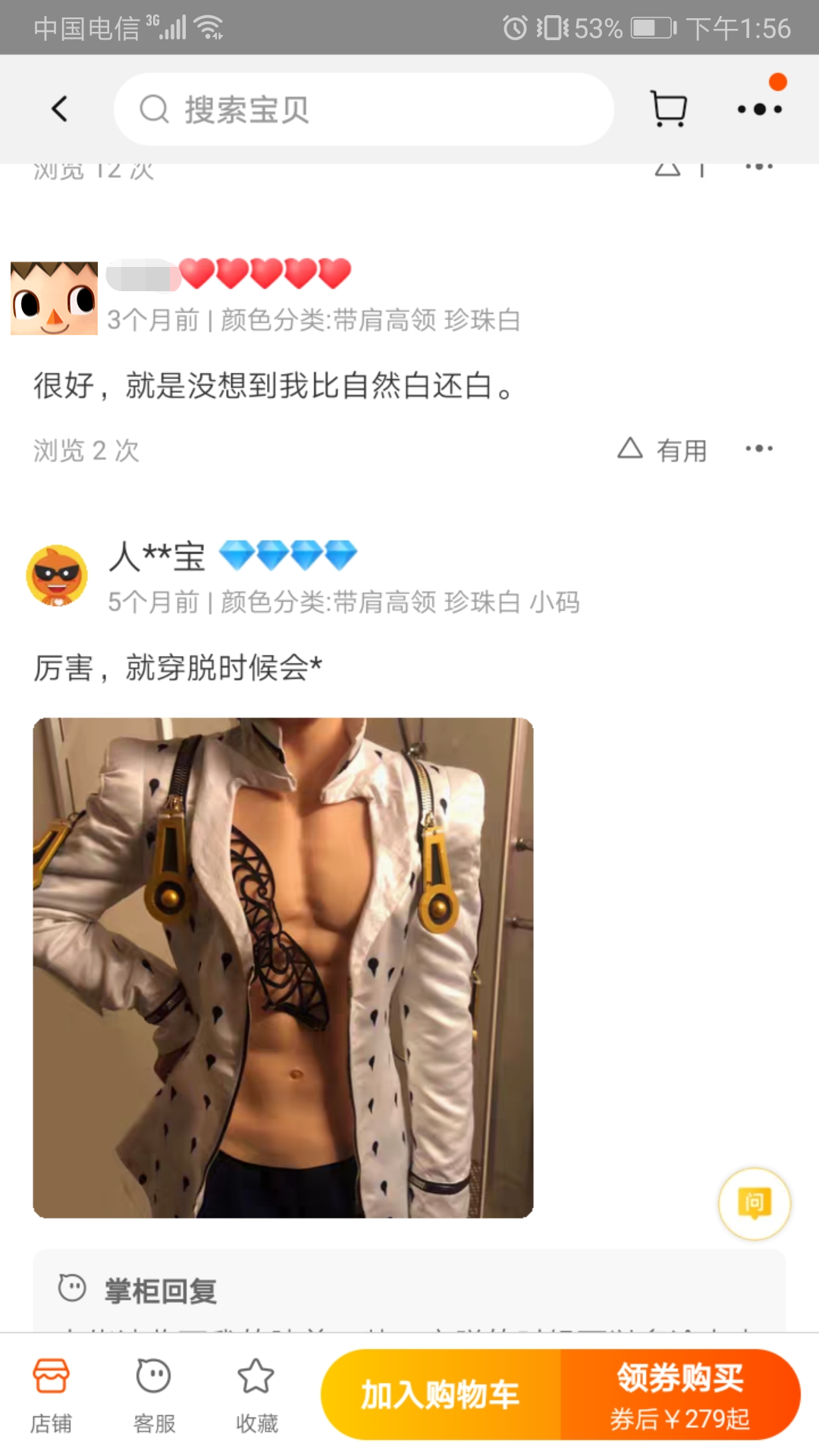This screenshot has width=819, height=1456.
Task: Contact 客服 customer service
Action: coord(154,1395)
